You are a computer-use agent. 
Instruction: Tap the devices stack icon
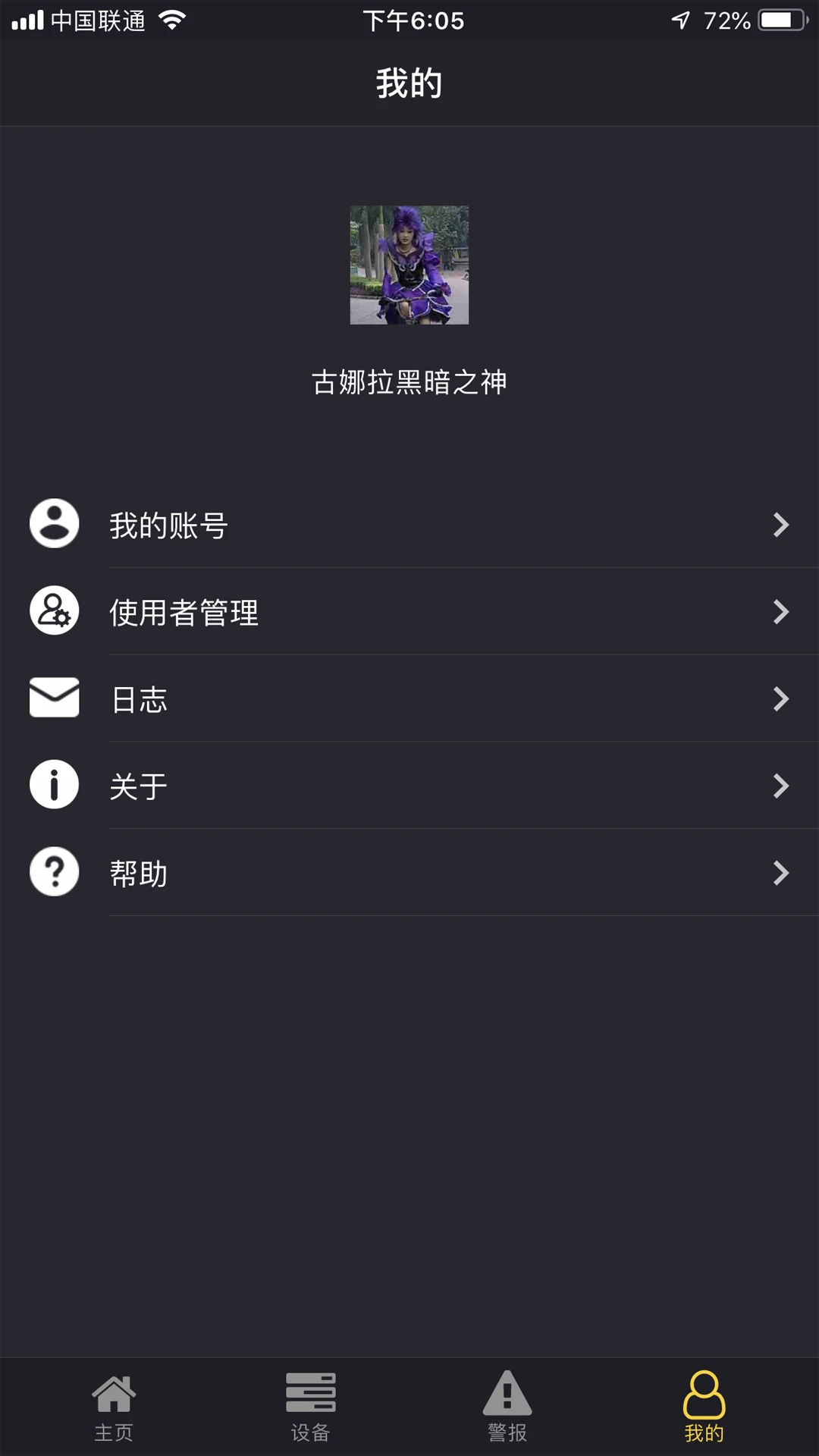pos(310,1399)
